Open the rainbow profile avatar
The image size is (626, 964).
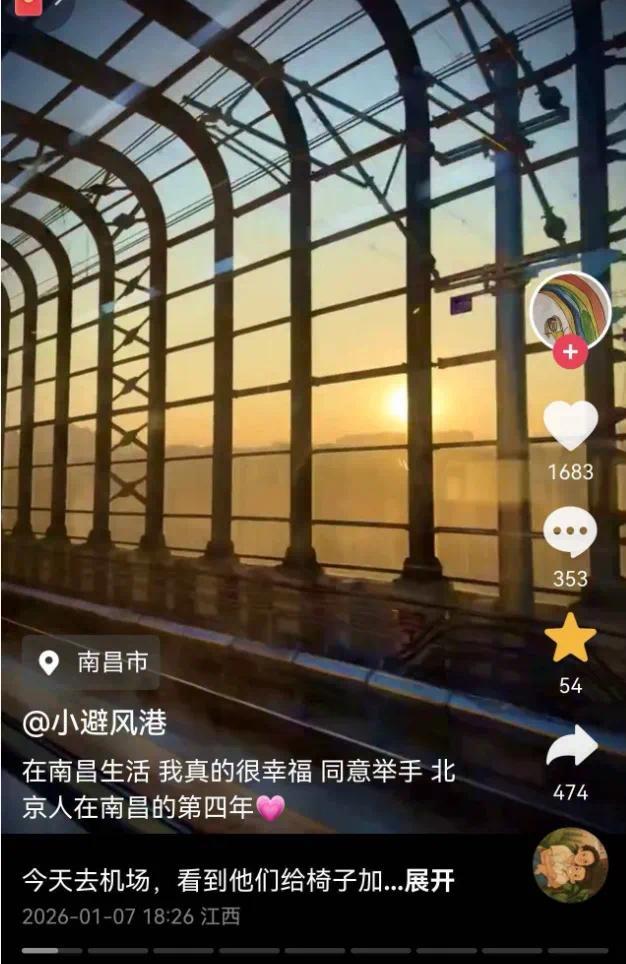[569, 310]
